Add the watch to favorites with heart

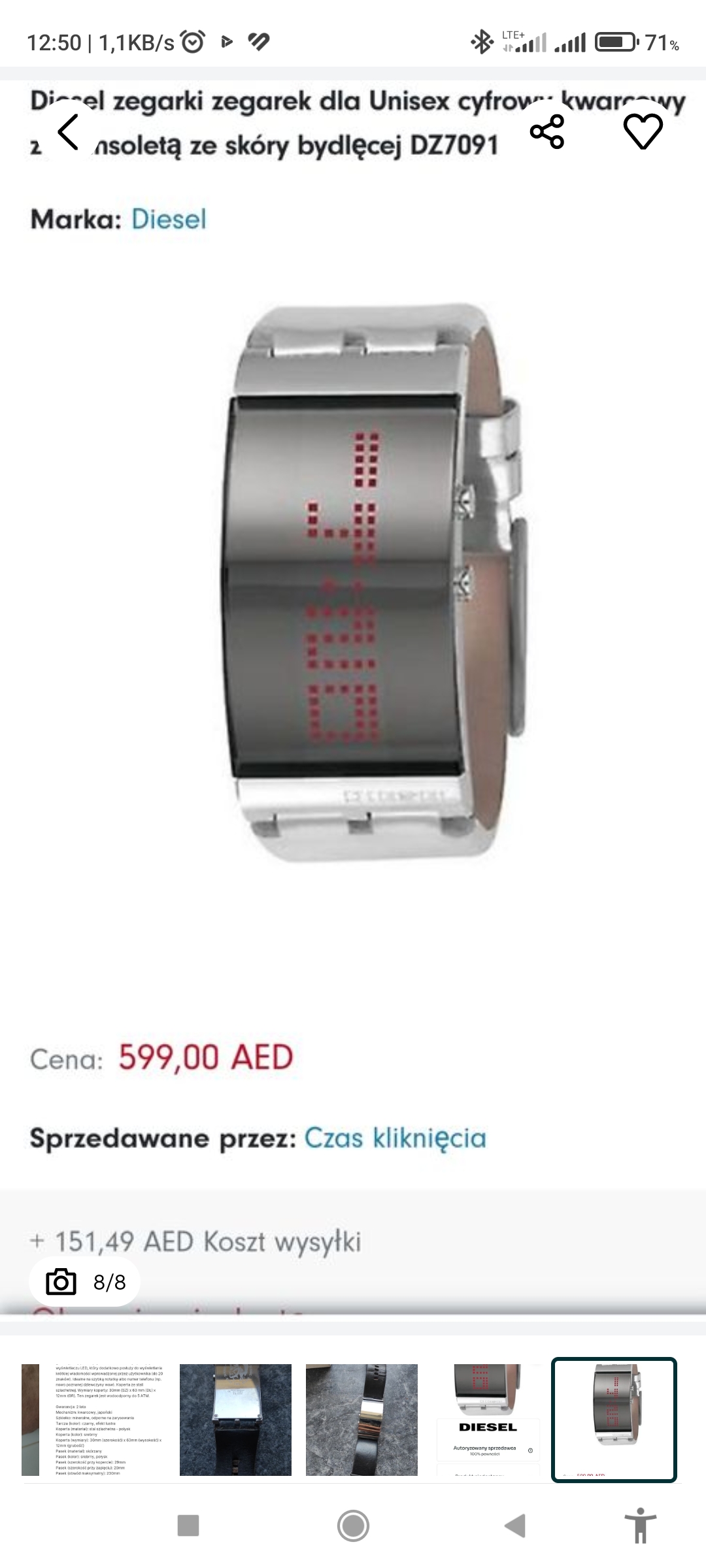coord(643,131)
